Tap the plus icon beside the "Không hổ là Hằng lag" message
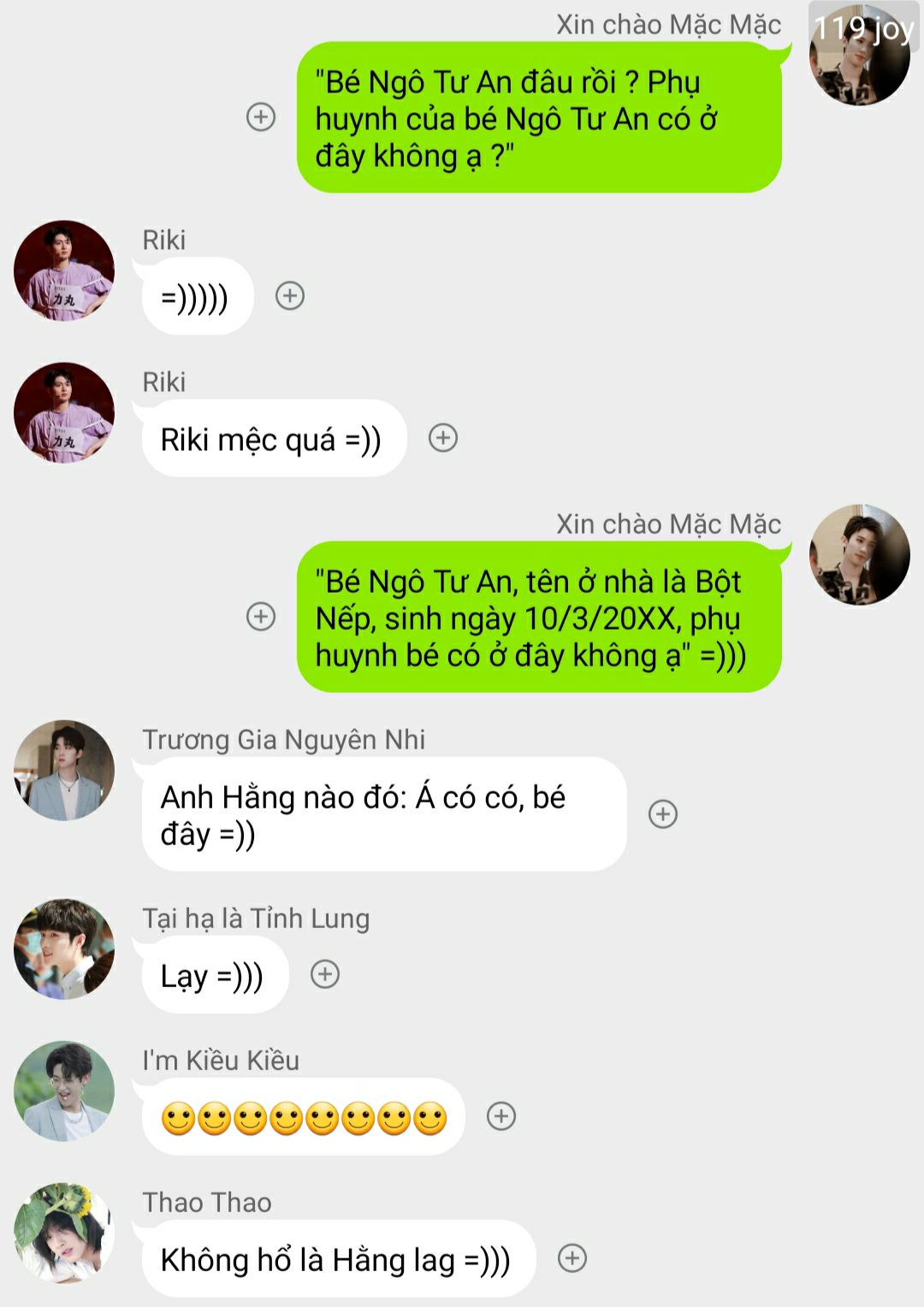The width and height of the screenshot is (924, 1307). (572, 1258)
